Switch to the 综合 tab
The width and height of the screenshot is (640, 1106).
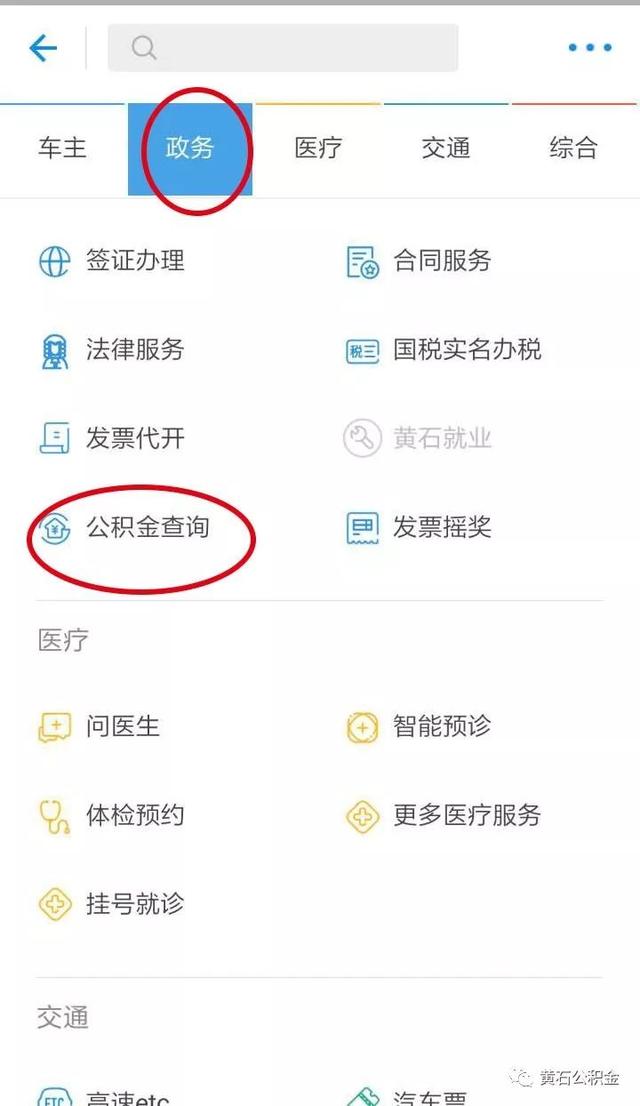tap(574, 149)
